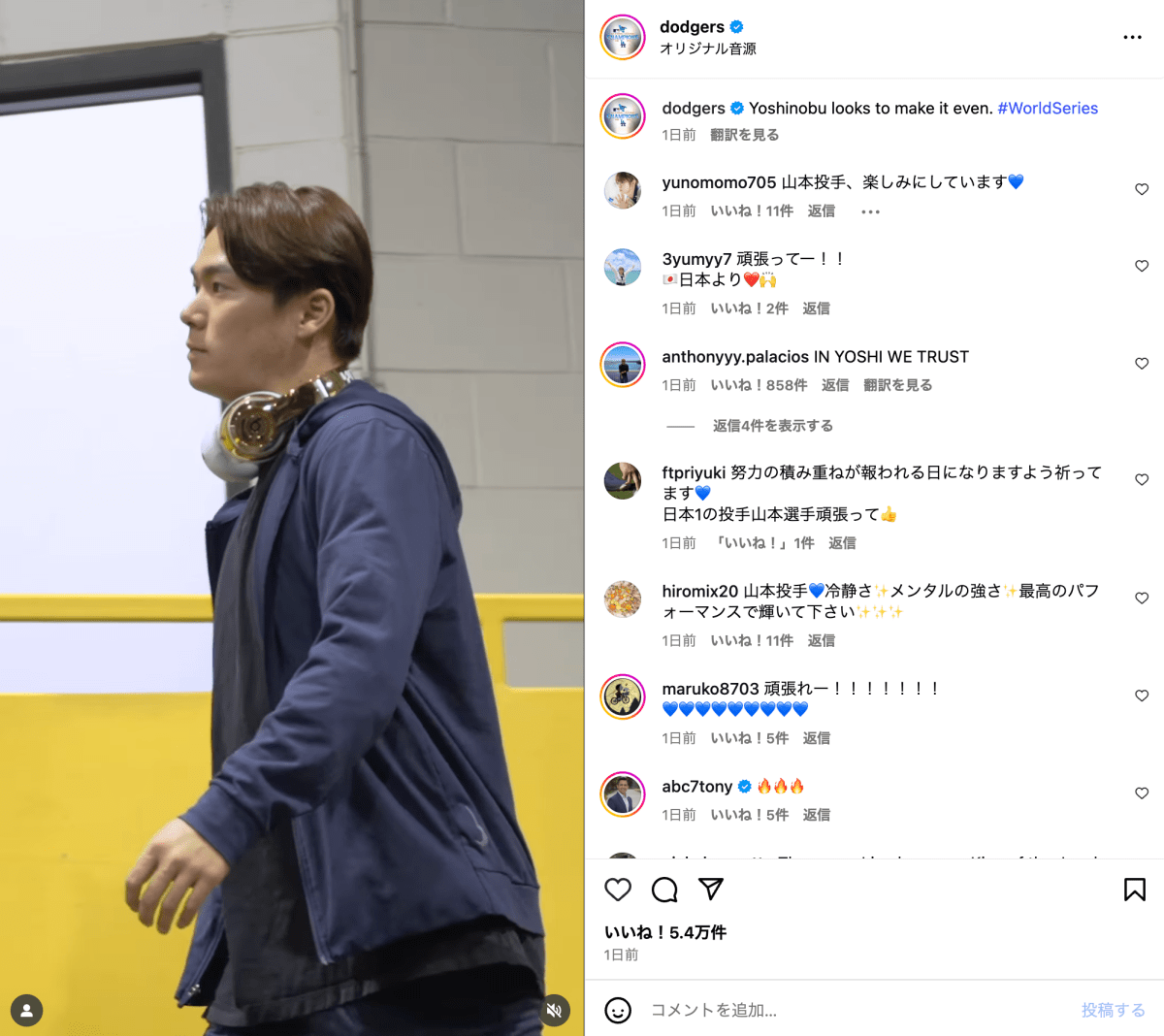The width and height of the screenshot is (1164, 1036).
Task: Open the emoji picker for comments
Action: click(x=618, y=1010)
